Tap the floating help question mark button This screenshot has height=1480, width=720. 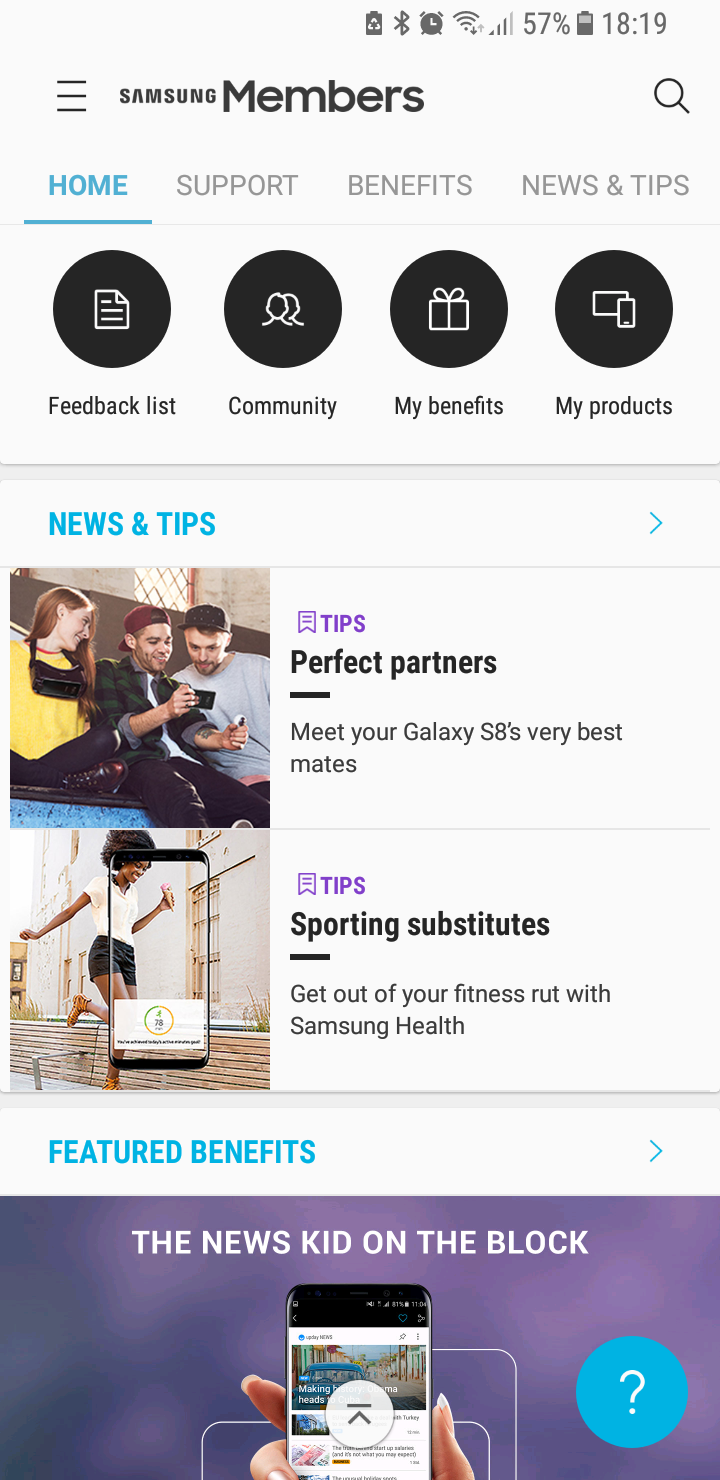click(x=631, y=1391)
